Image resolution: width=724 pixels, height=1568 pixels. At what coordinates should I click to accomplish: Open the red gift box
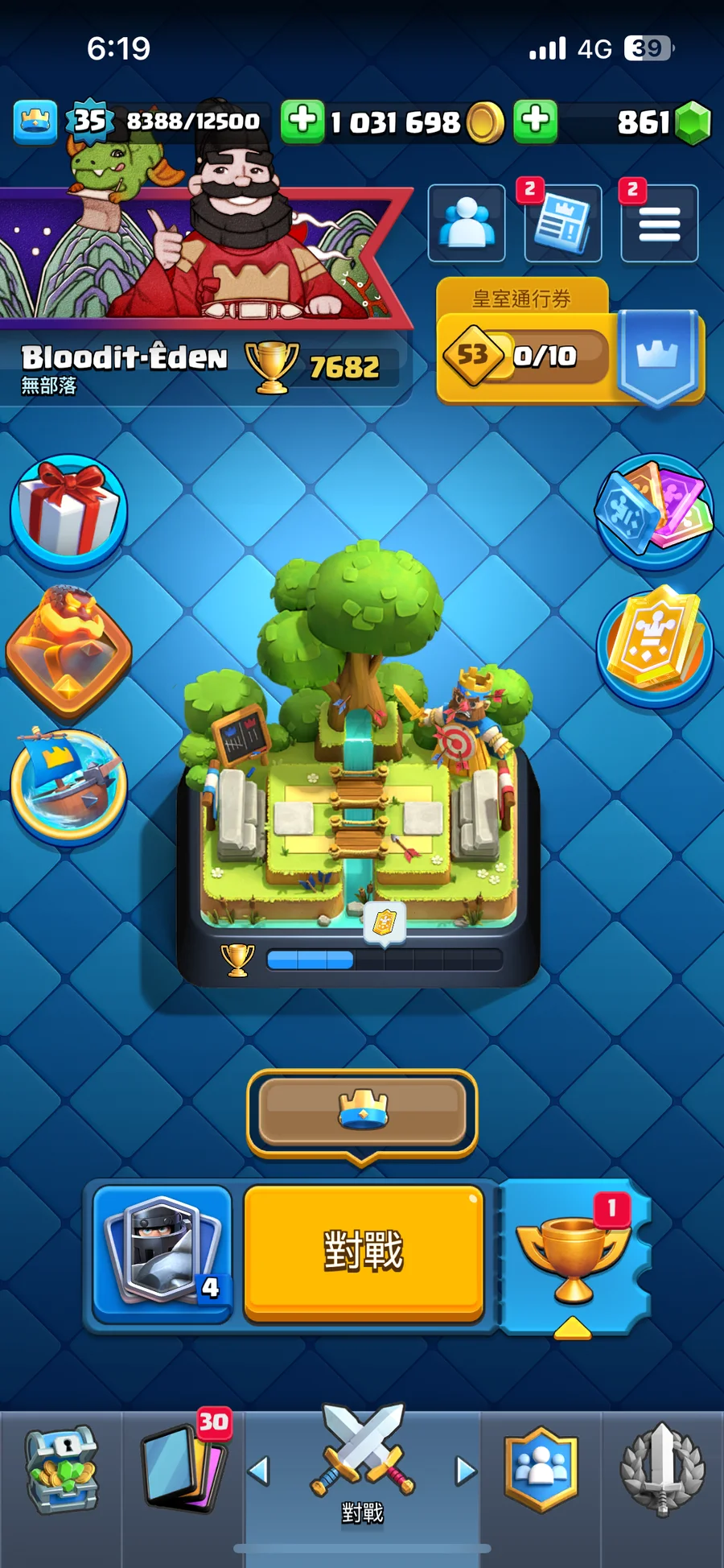tap(68, 510)
